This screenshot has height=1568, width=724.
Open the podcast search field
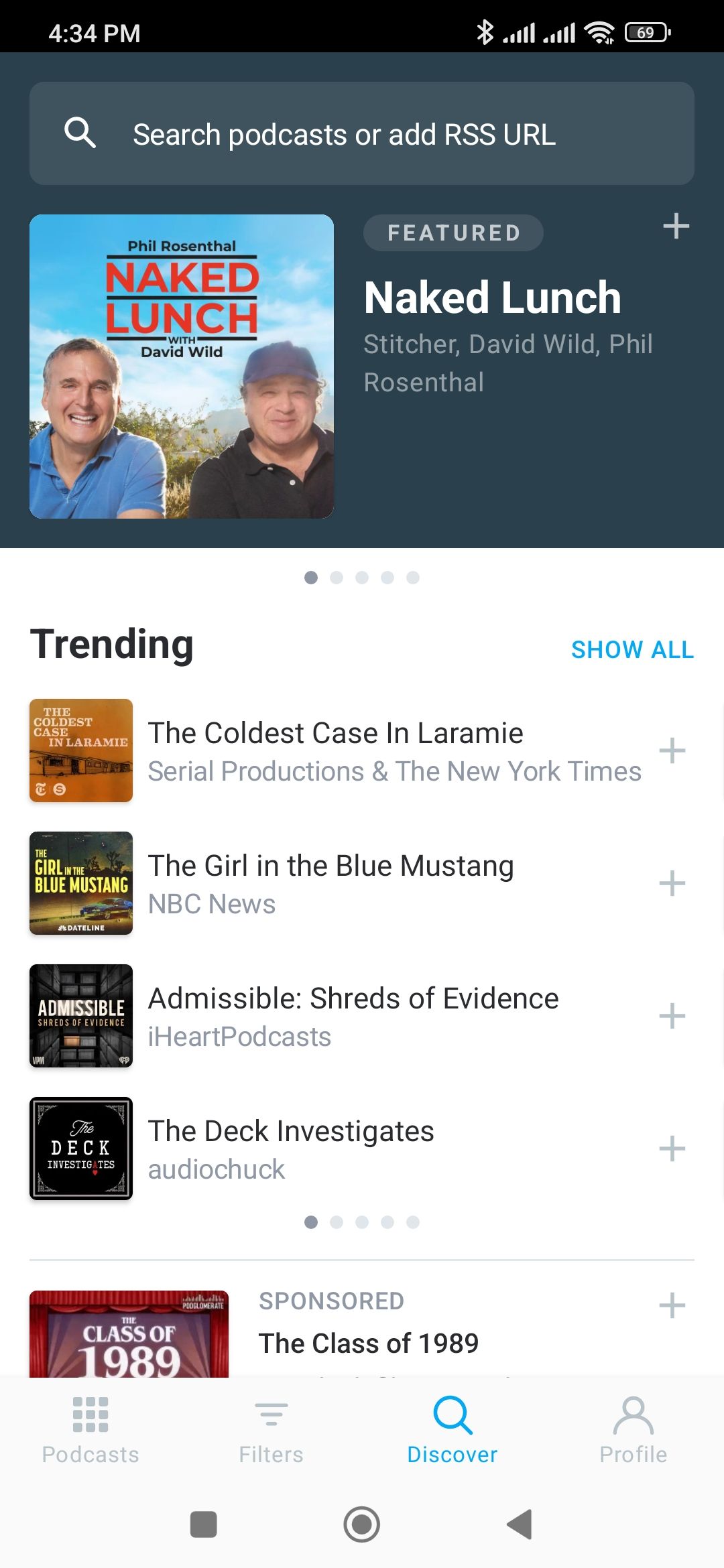362,134
